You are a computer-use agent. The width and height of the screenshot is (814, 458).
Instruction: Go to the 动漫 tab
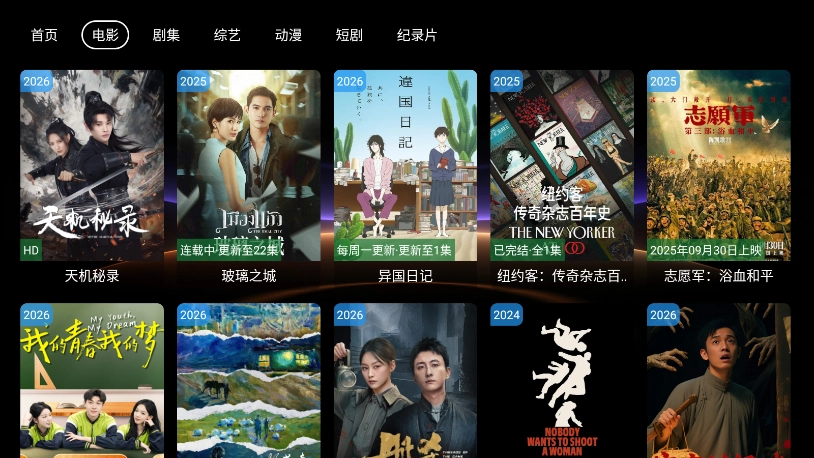288,35
